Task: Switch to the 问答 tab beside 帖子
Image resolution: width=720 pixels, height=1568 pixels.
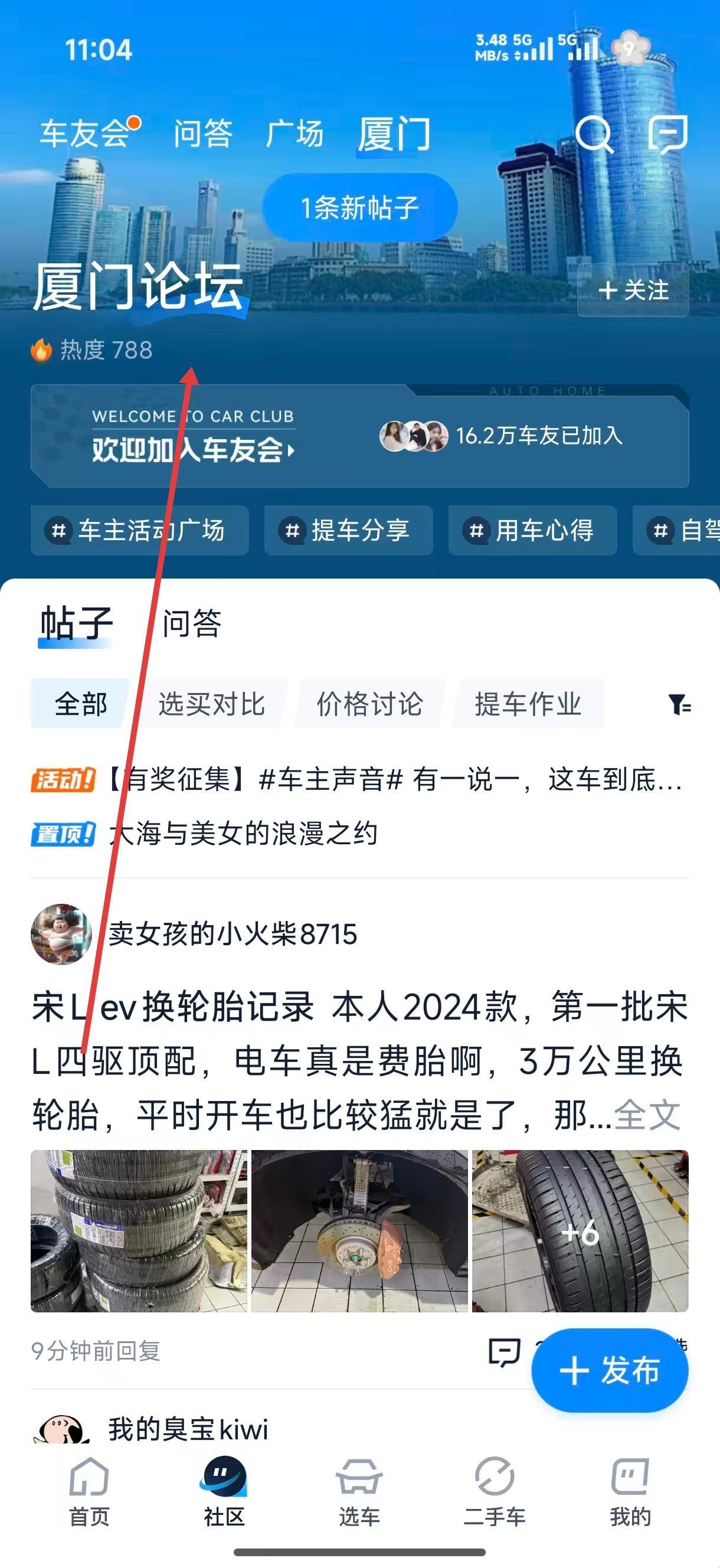Action: (x=192, y=623)
